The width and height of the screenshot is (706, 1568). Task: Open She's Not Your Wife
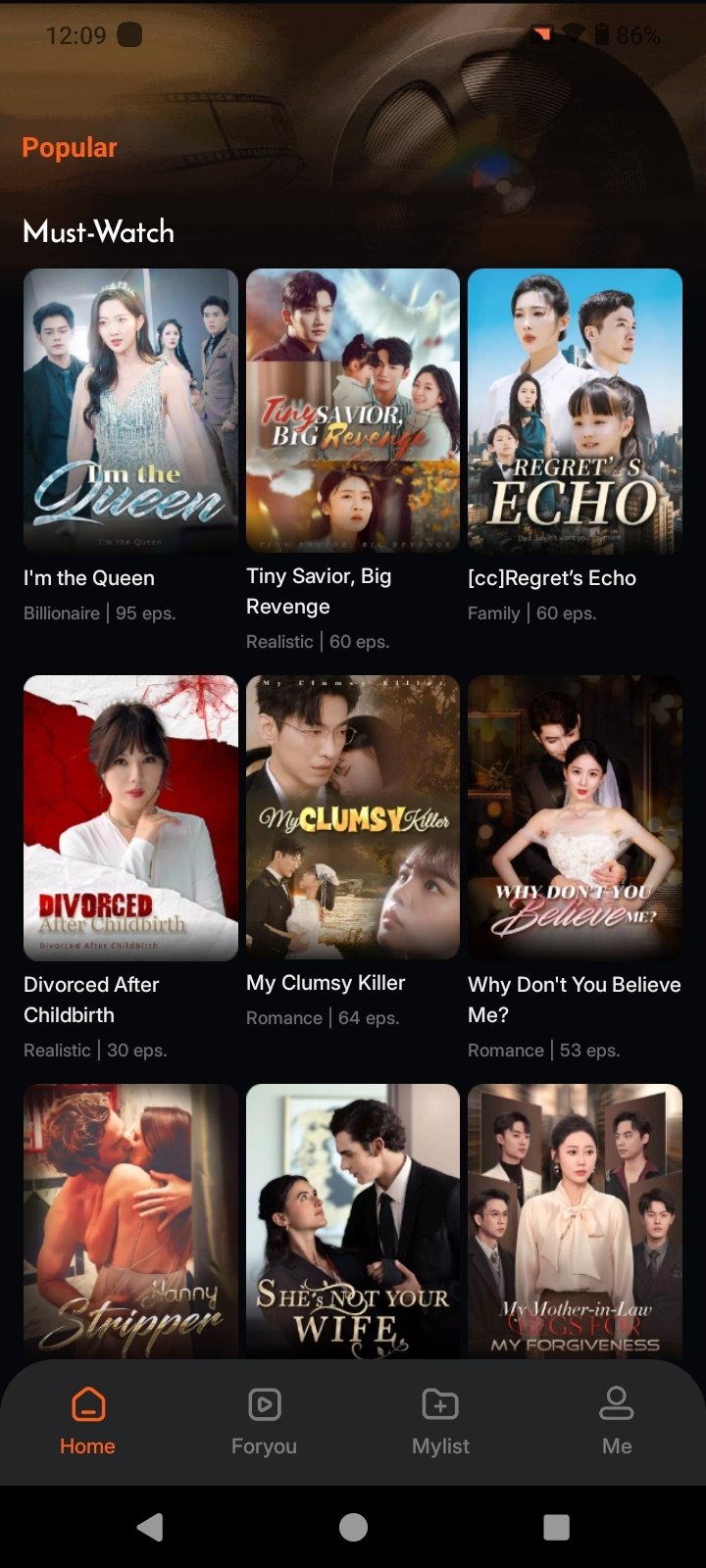(x=352, y=1220)
